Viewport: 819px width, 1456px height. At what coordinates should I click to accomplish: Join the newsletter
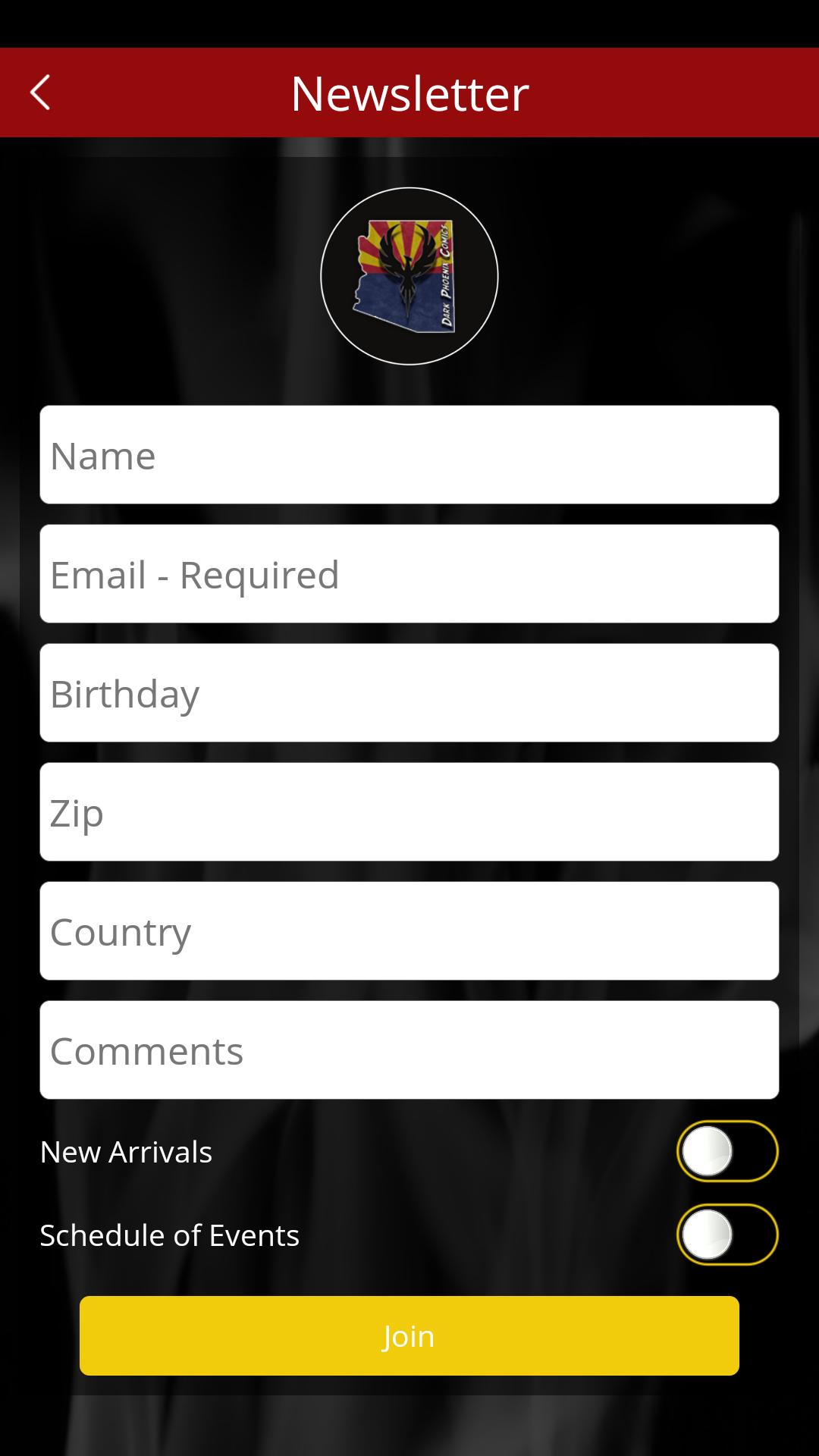(x=409, y=1335)
